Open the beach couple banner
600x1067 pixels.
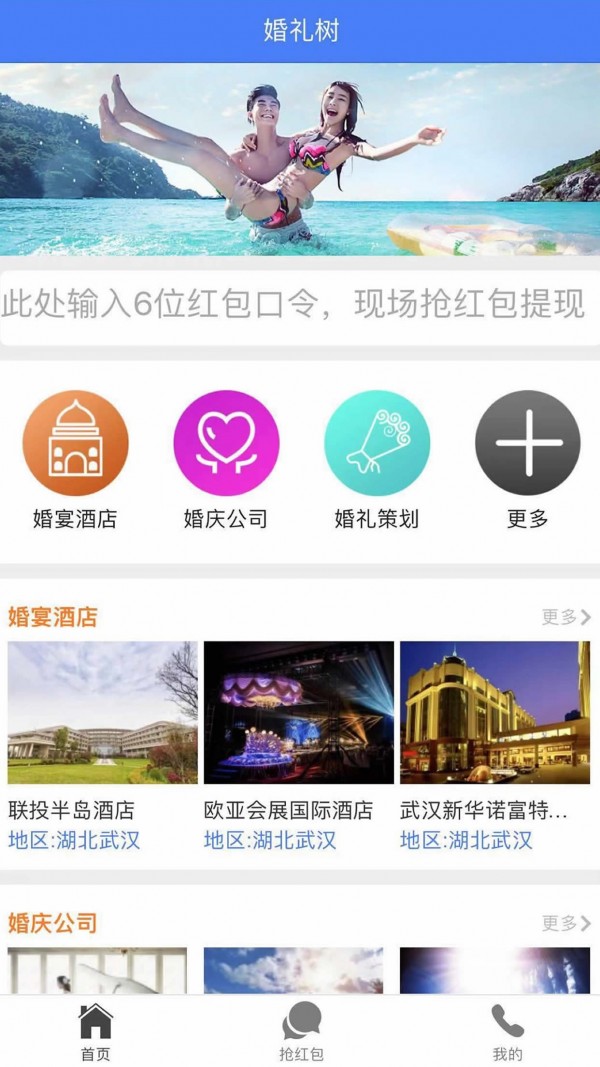pyautogui.click(x=300, y=159)
